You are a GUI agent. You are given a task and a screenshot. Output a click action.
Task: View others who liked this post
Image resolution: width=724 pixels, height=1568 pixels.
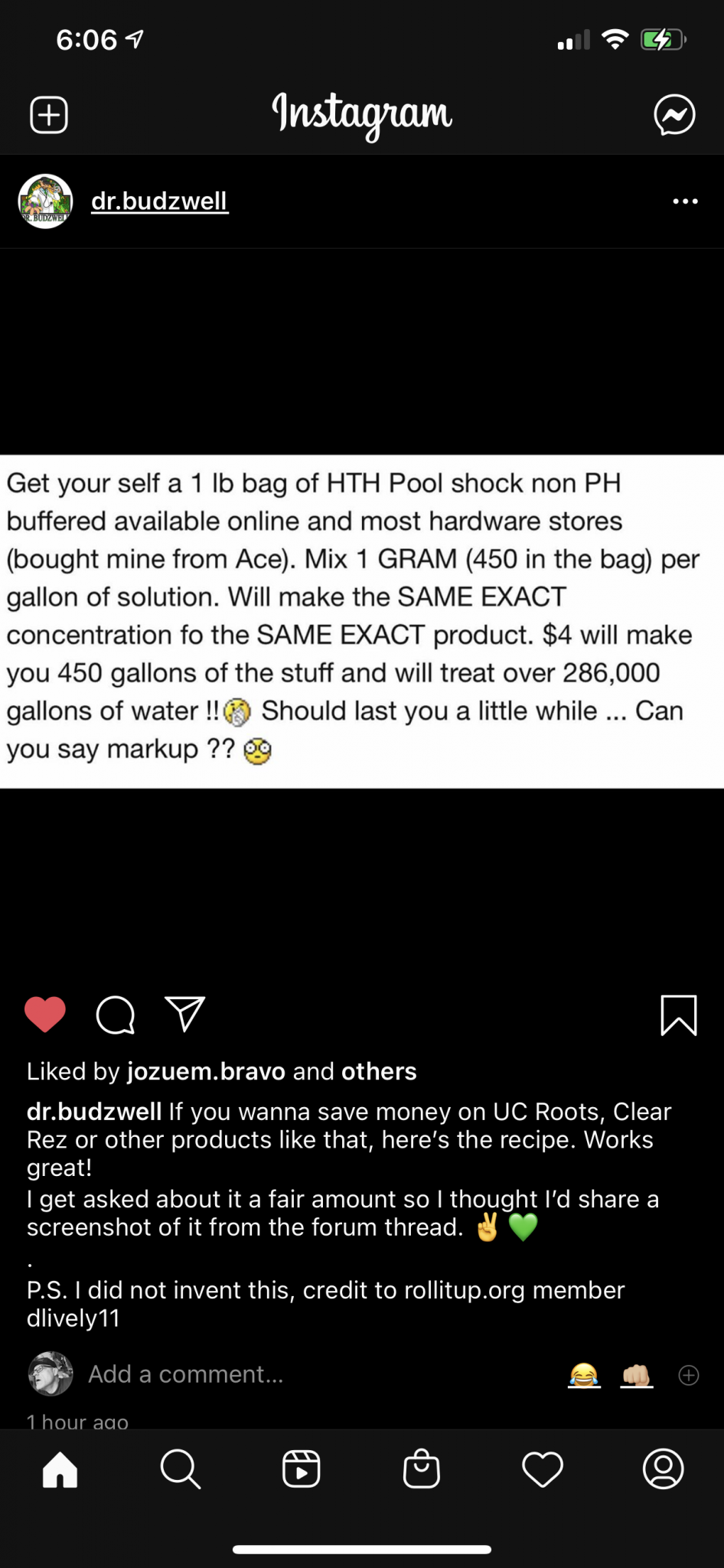click(379, 1071)
